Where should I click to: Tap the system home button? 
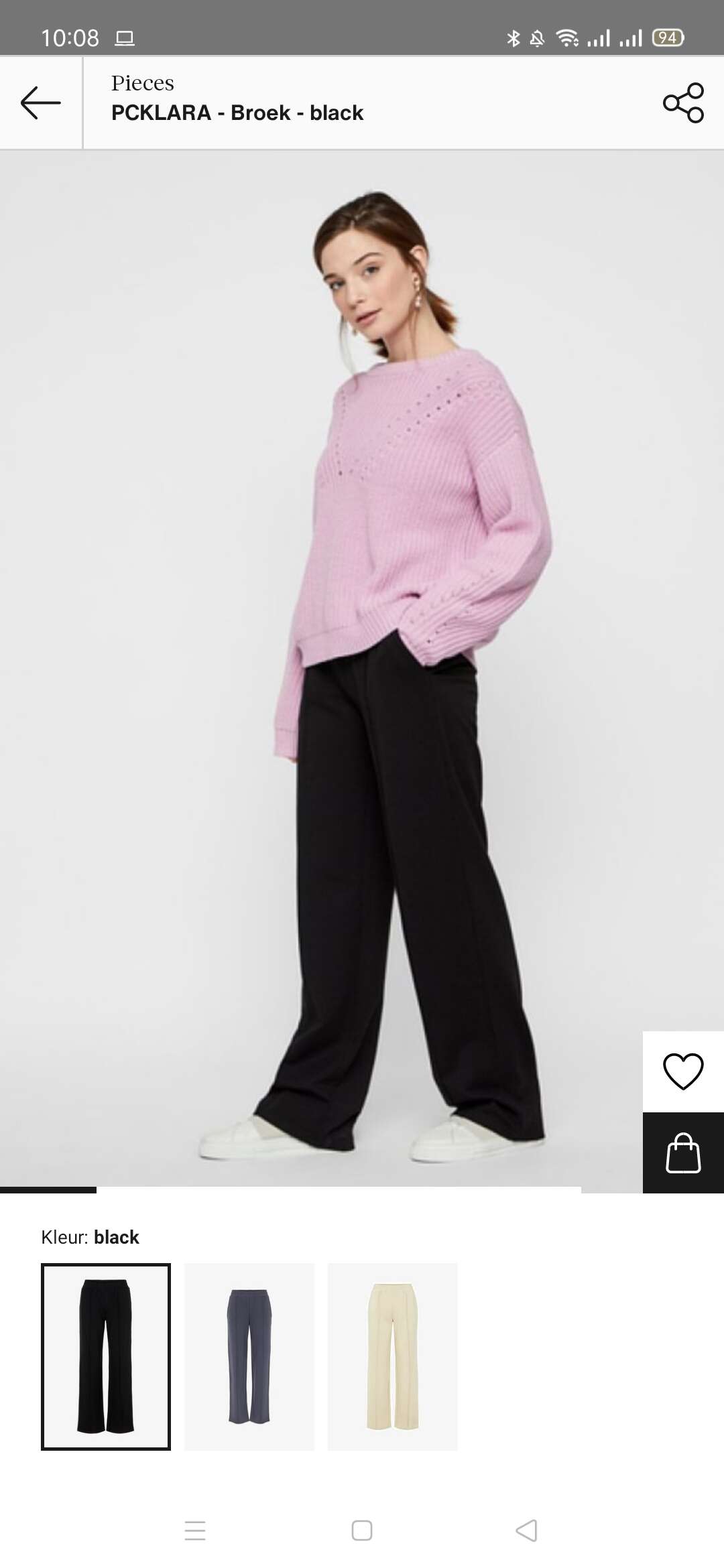click(362, 1530)
